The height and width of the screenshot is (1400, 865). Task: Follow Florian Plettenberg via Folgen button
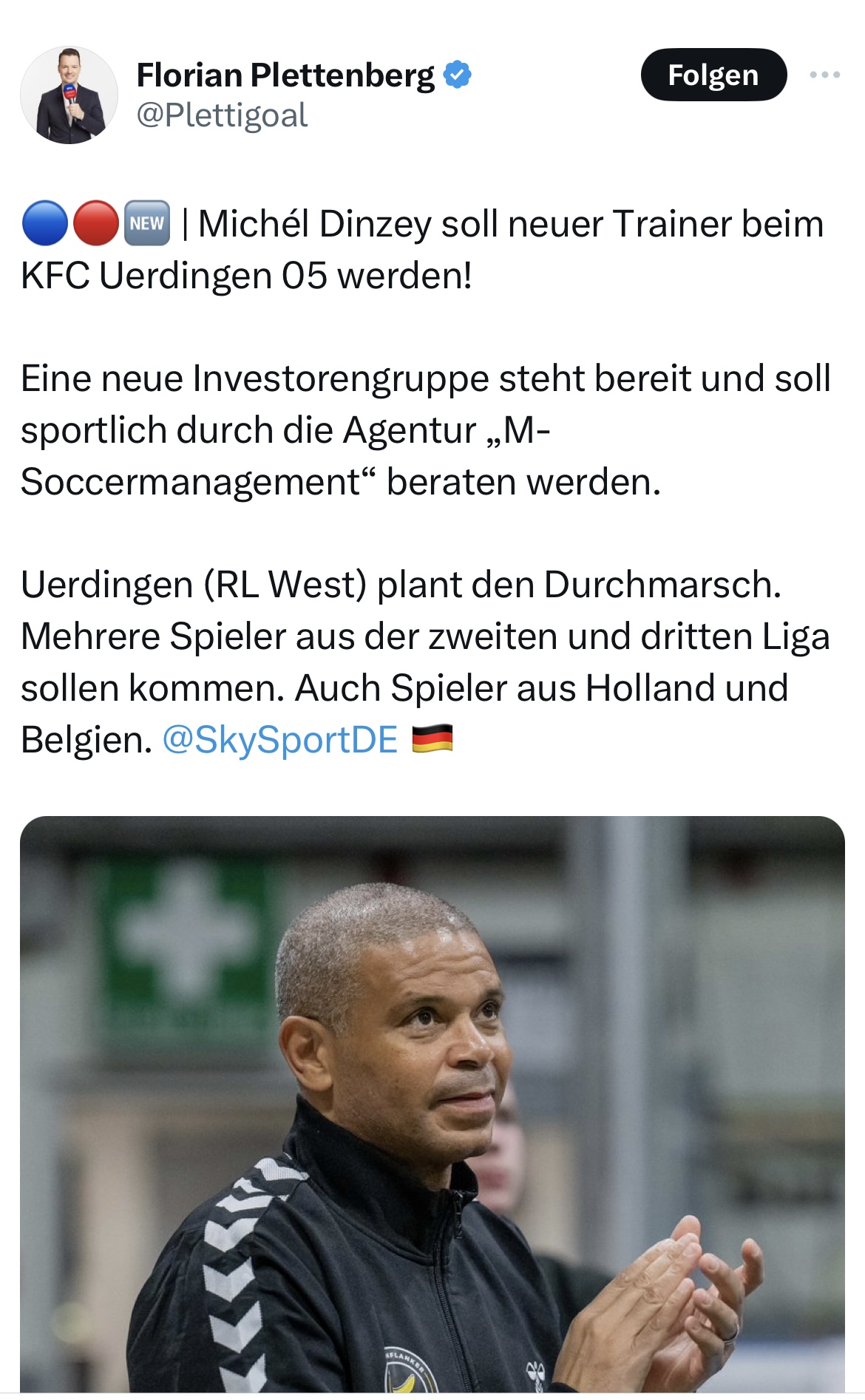[713, 75]
